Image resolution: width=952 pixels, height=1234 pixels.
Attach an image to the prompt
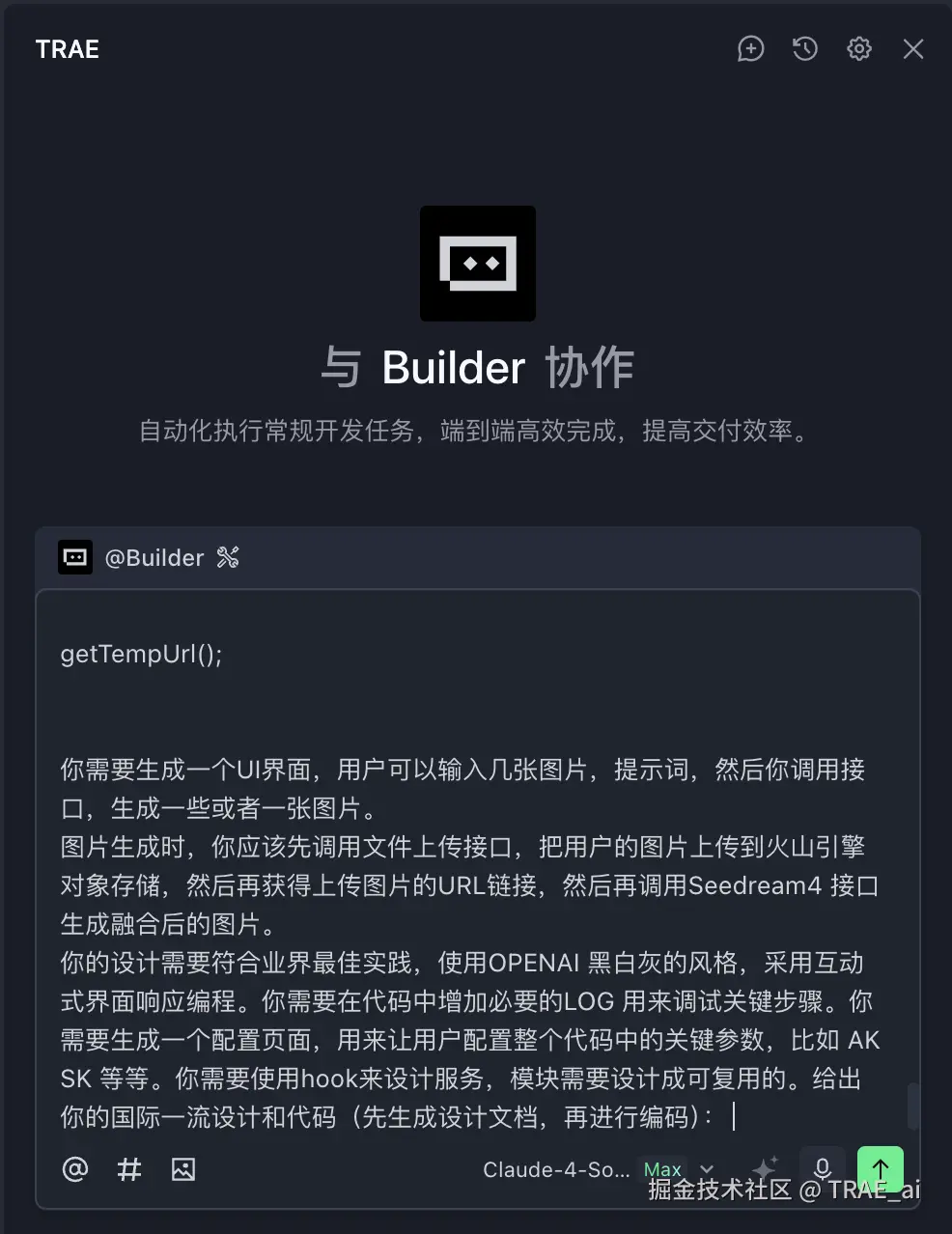click(x=183, y=1169)
